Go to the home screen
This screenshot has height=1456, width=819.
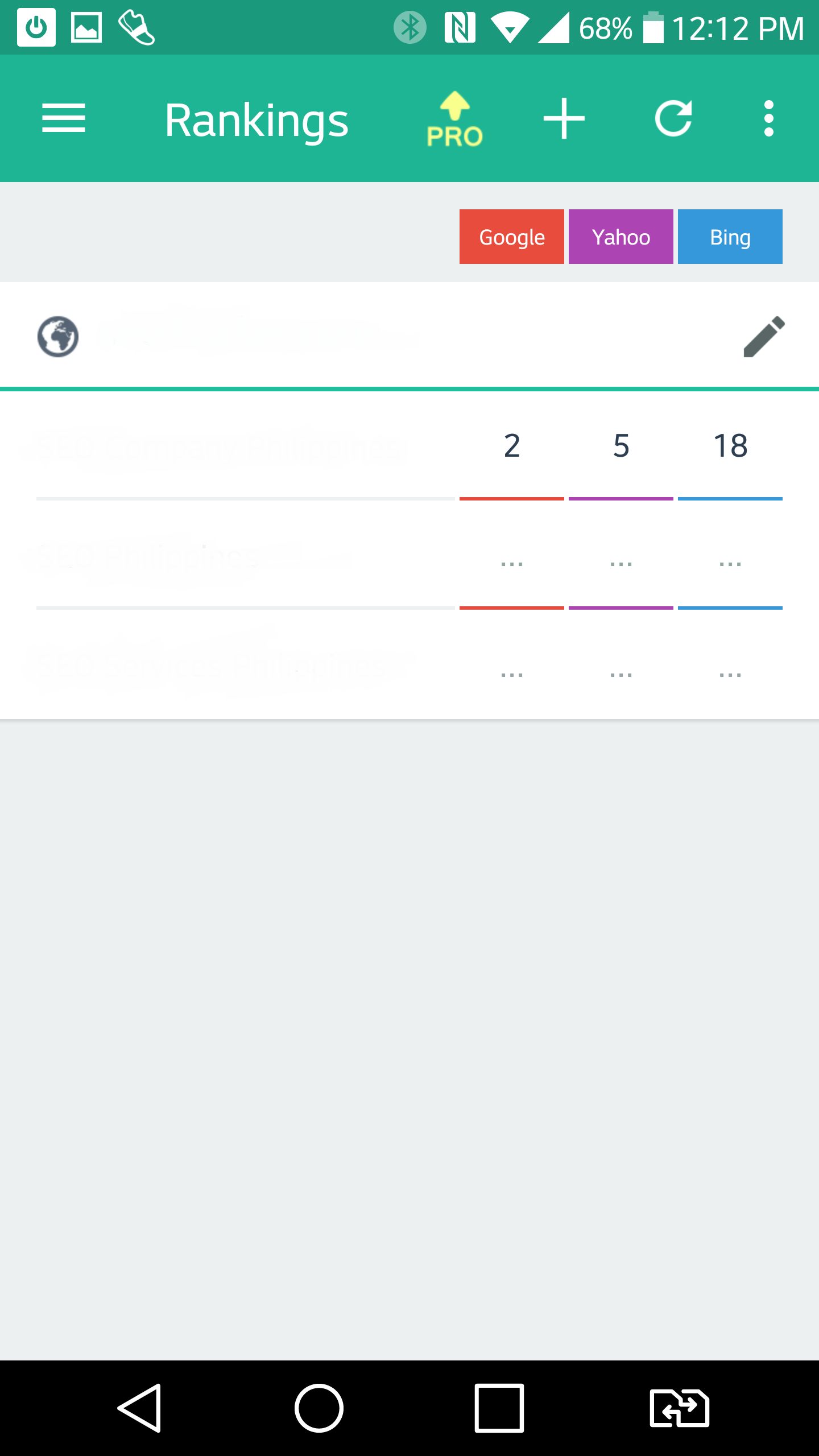click(x=318, y=1408)
